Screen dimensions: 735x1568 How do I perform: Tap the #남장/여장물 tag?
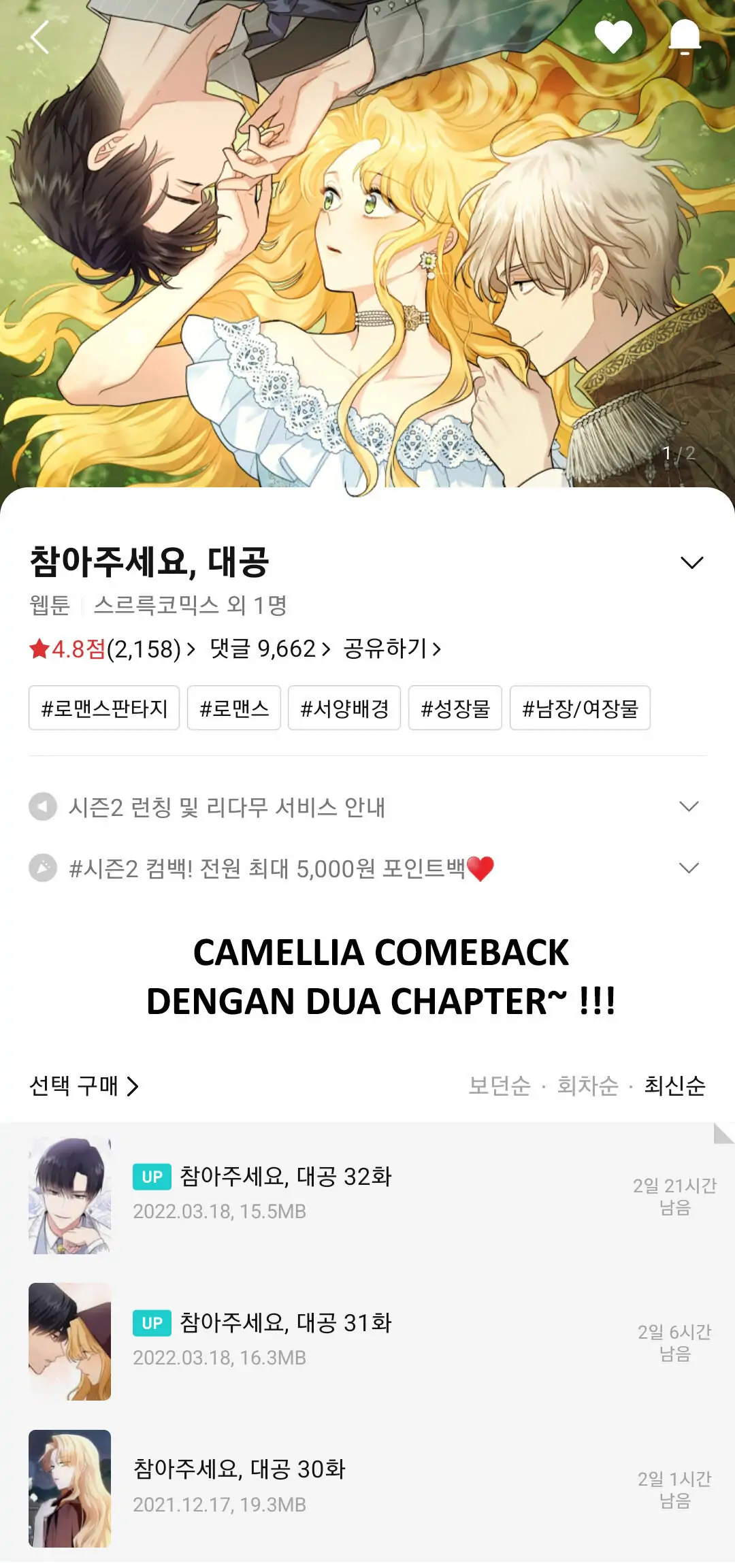pos(580,708)
